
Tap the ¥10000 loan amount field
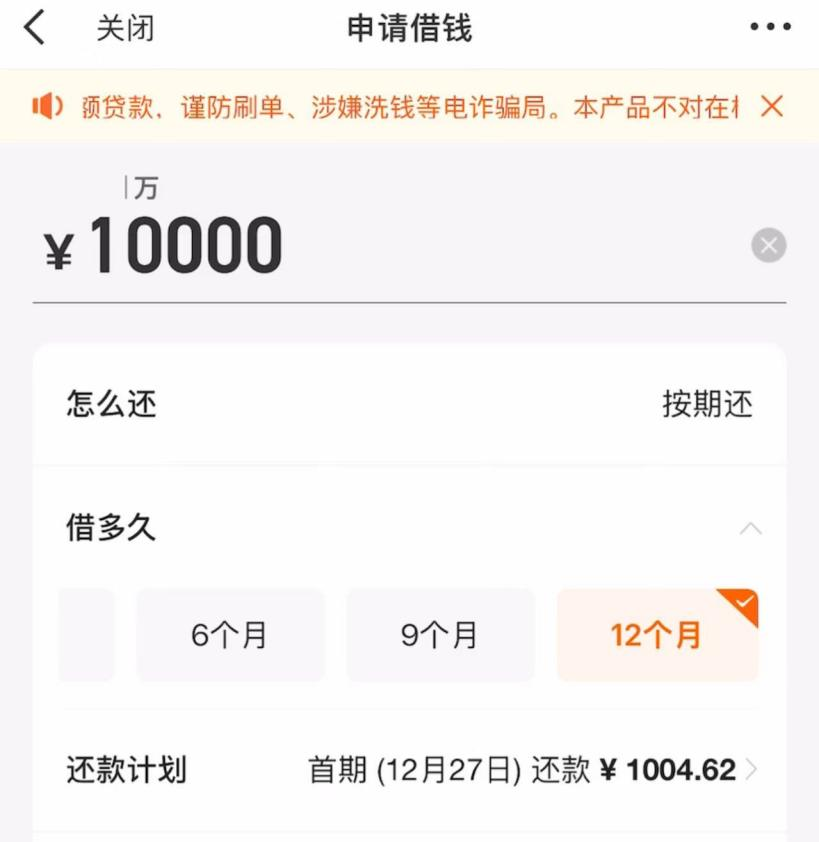point(186,247)
